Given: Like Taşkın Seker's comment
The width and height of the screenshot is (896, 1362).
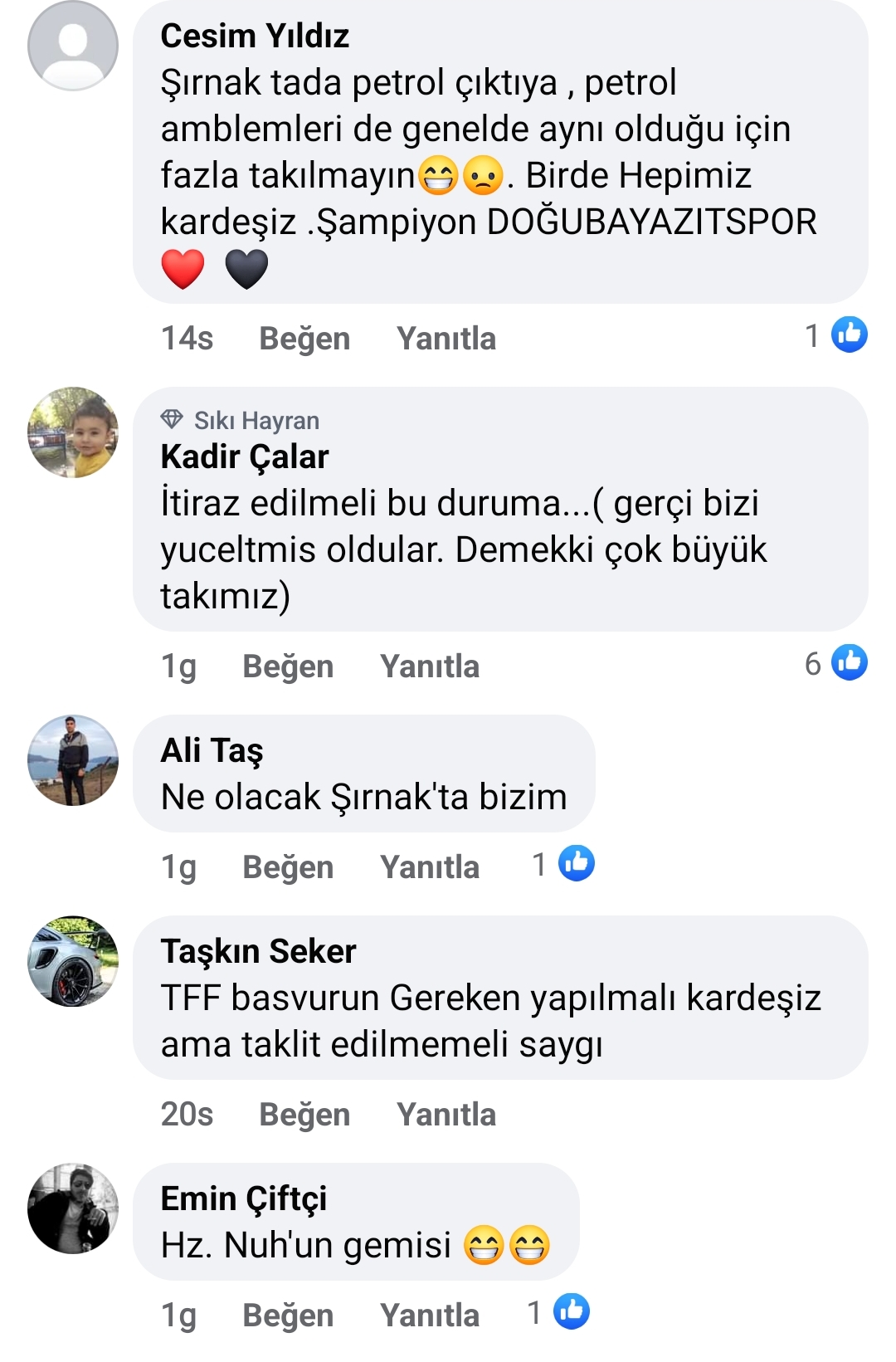Looking at the screenshot, I should (304, 1115).
